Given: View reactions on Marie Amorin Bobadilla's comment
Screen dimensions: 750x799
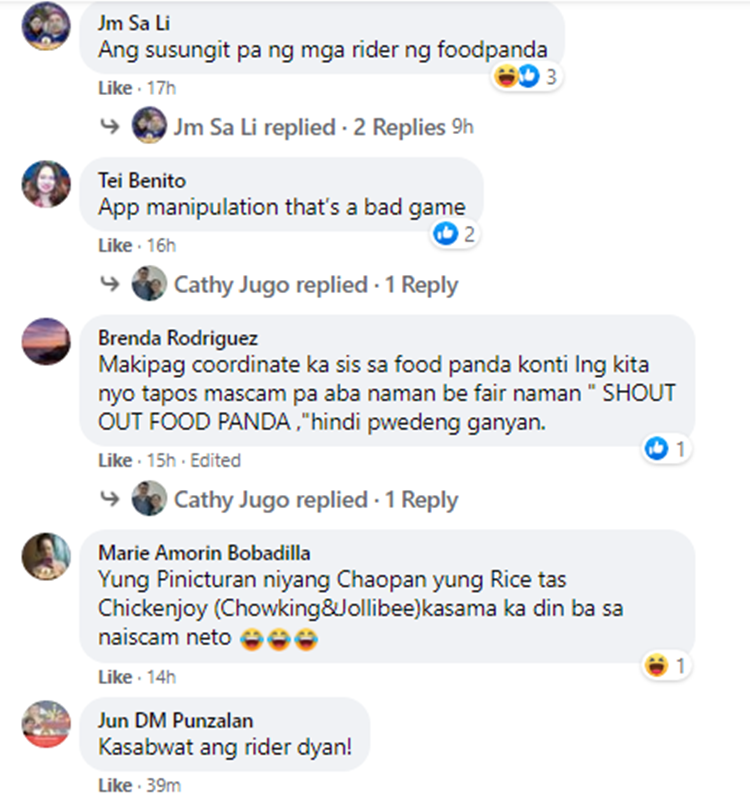Looking at the screenshot, I should (666, 663).
